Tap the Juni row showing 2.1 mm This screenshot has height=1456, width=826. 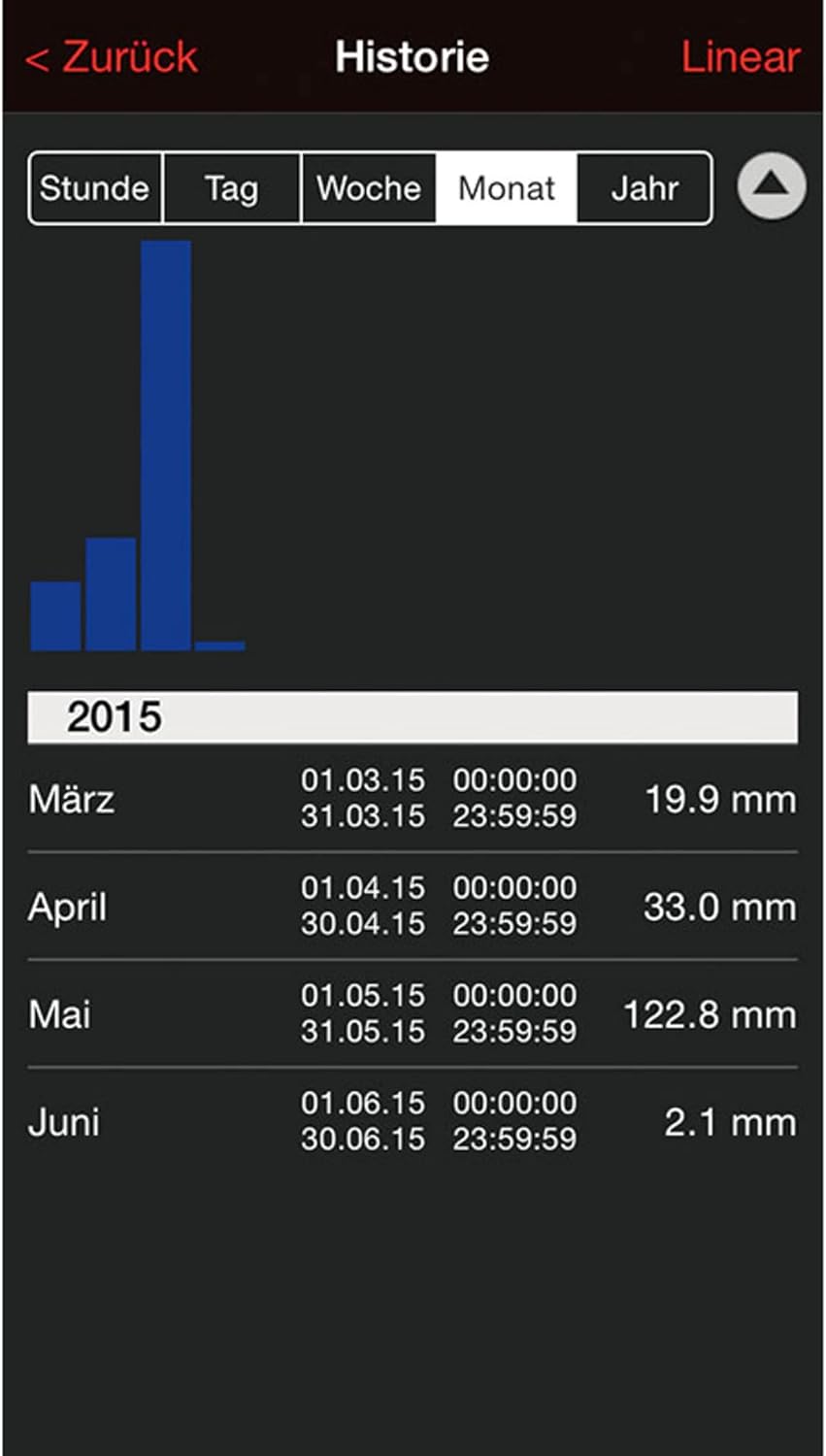[412, 1121]
